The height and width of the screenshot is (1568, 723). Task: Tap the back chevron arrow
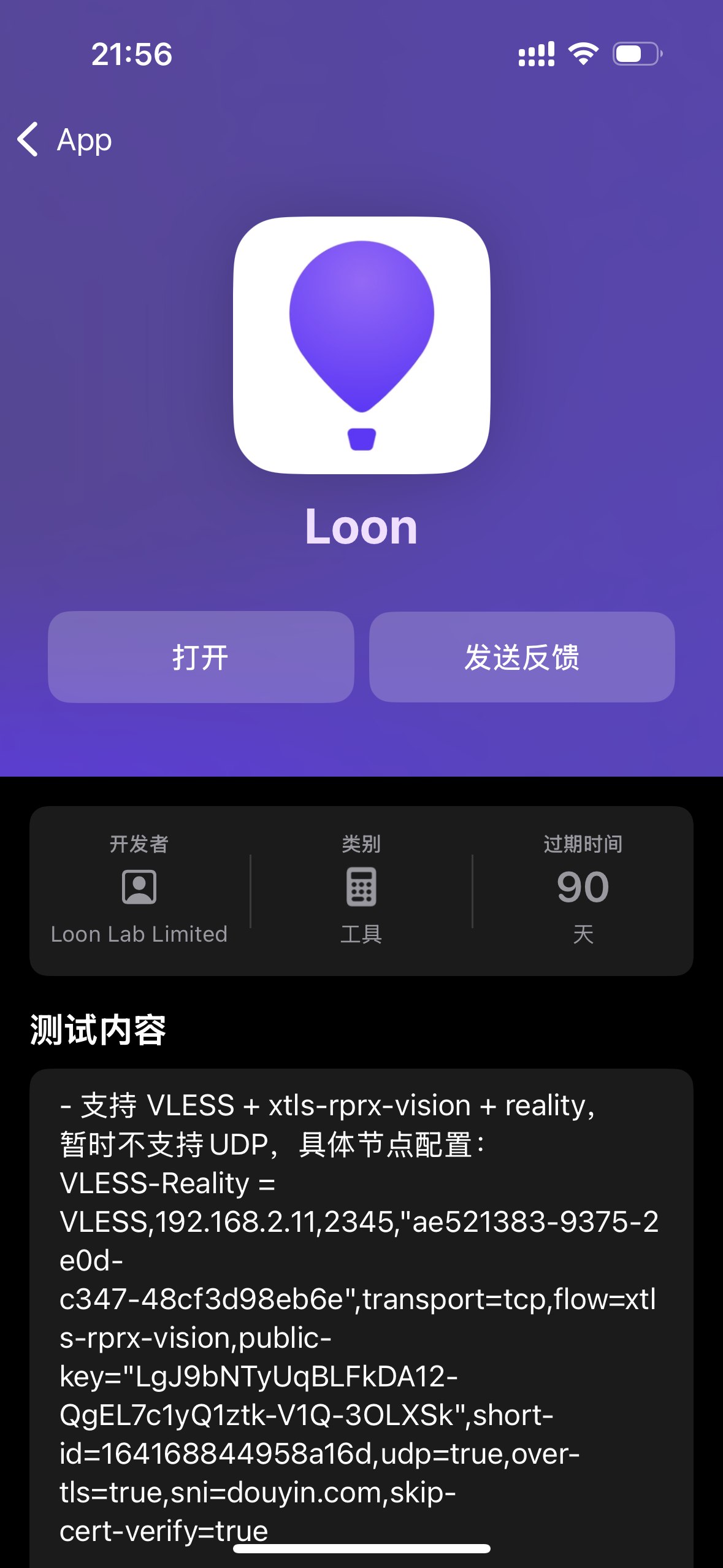(x=28, y=140)
